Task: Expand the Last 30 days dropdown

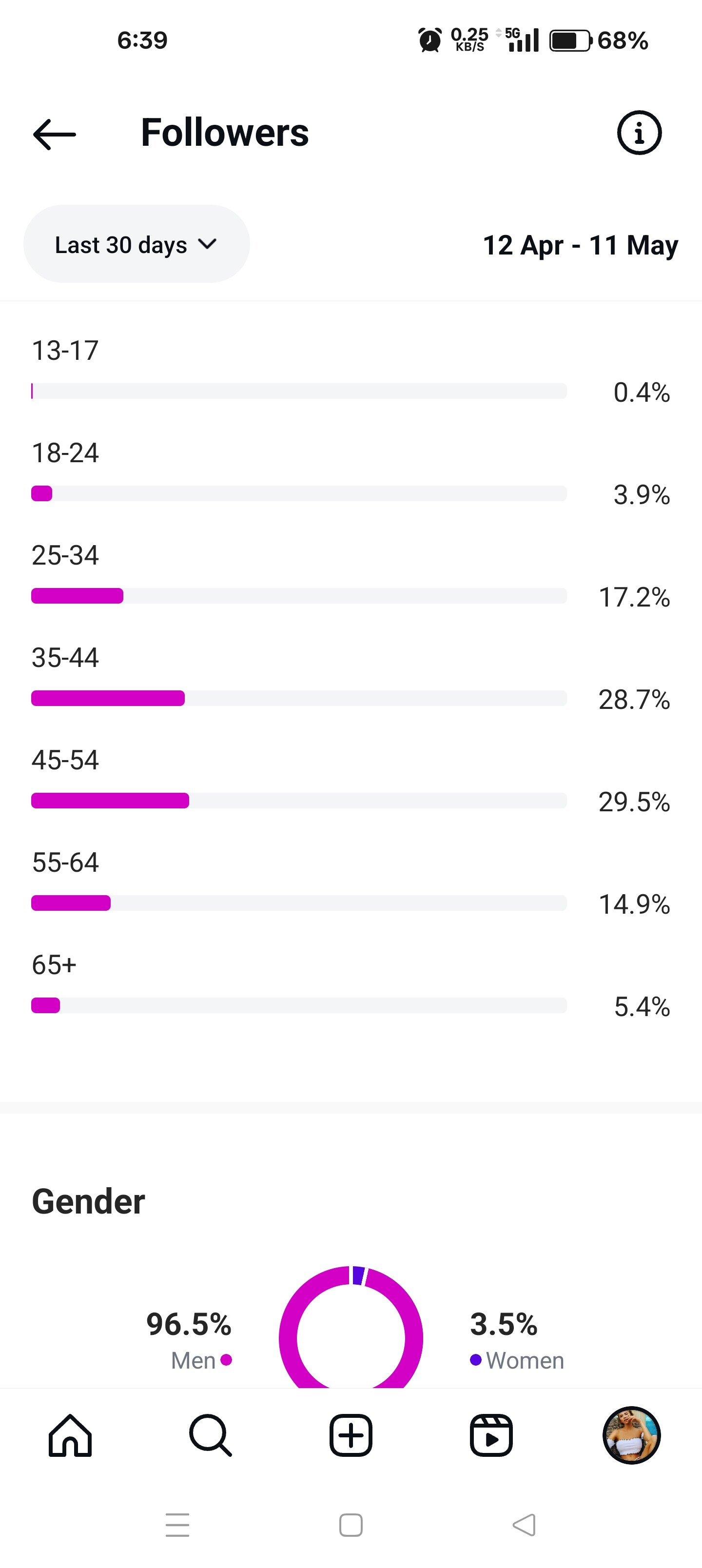Action: pos(136,244)
